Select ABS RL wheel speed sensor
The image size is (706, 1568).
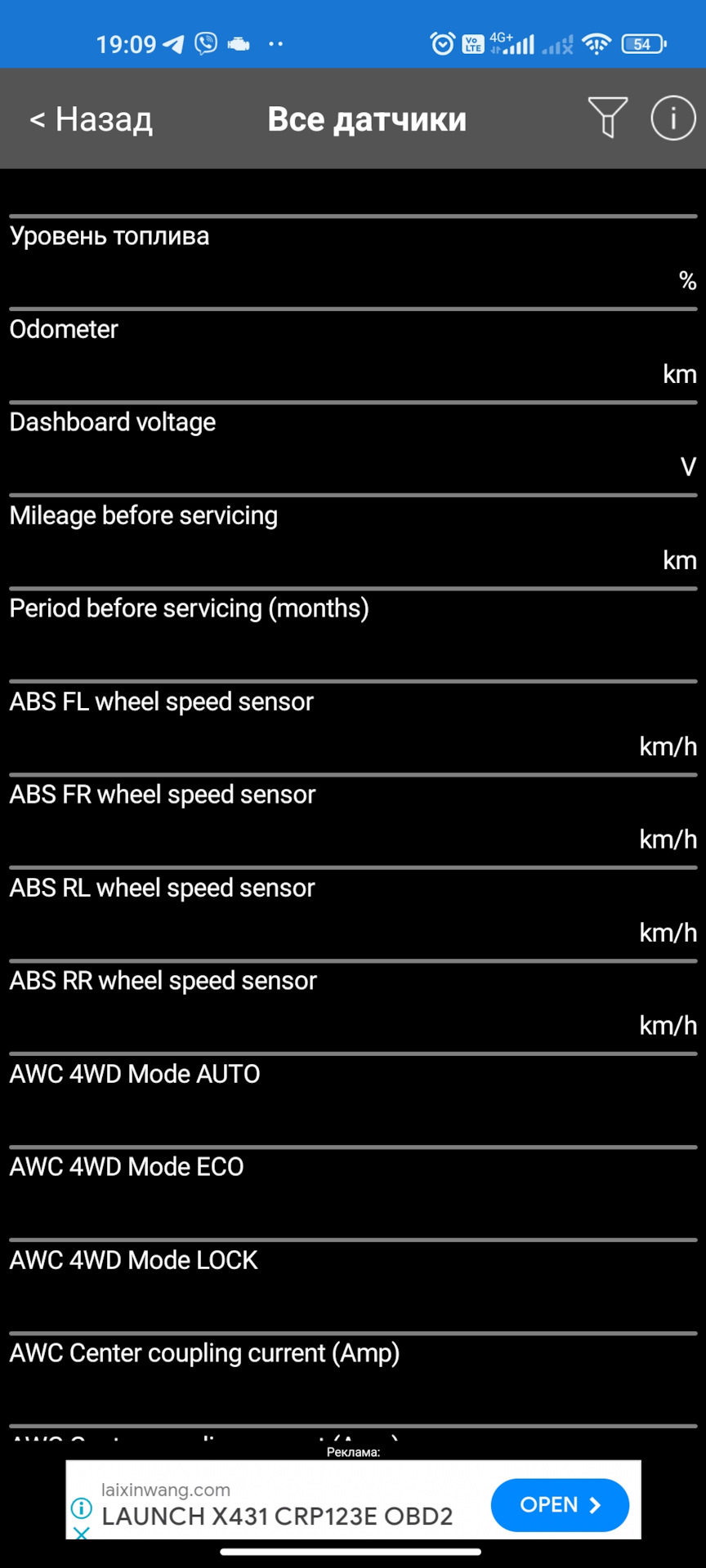353,912
